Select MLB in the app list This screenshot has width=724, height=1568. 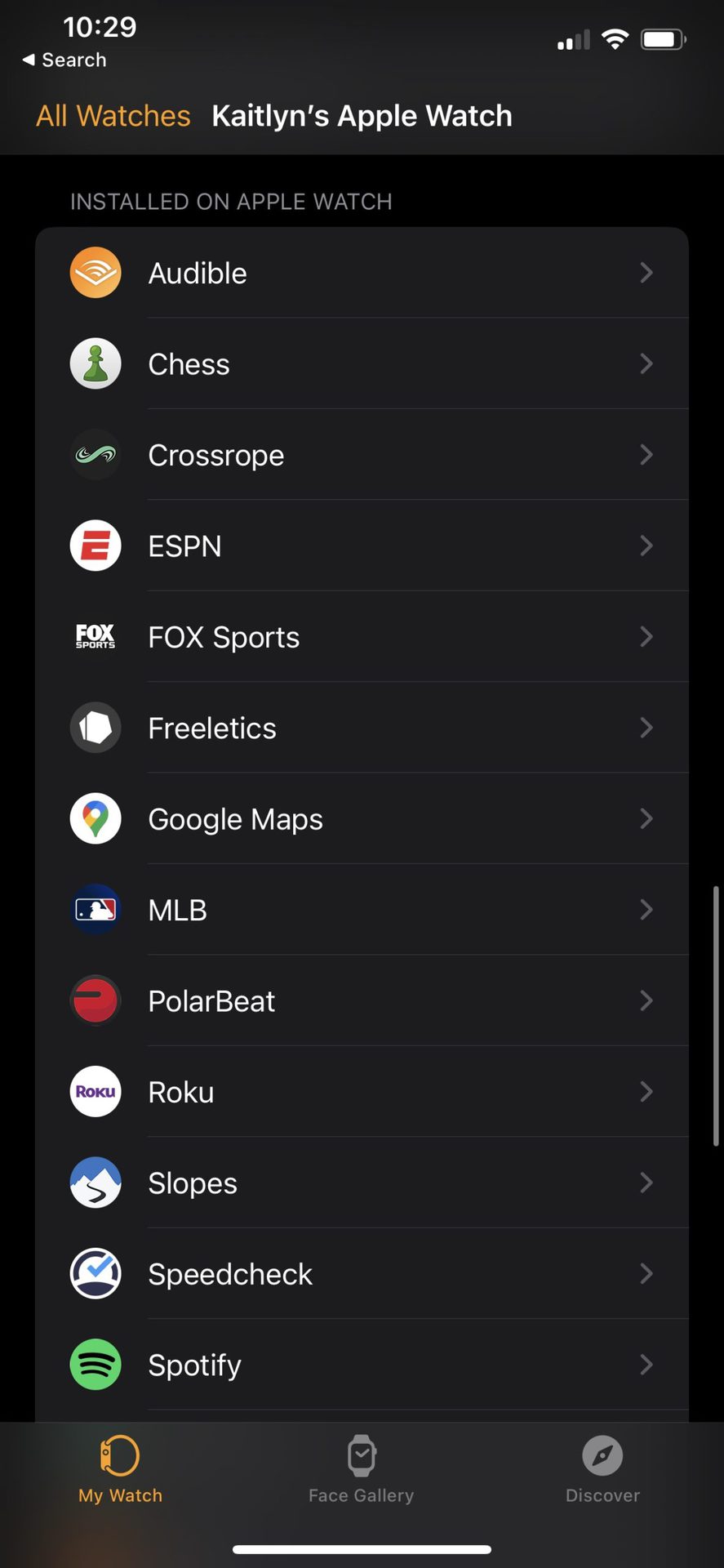[361, 910]
